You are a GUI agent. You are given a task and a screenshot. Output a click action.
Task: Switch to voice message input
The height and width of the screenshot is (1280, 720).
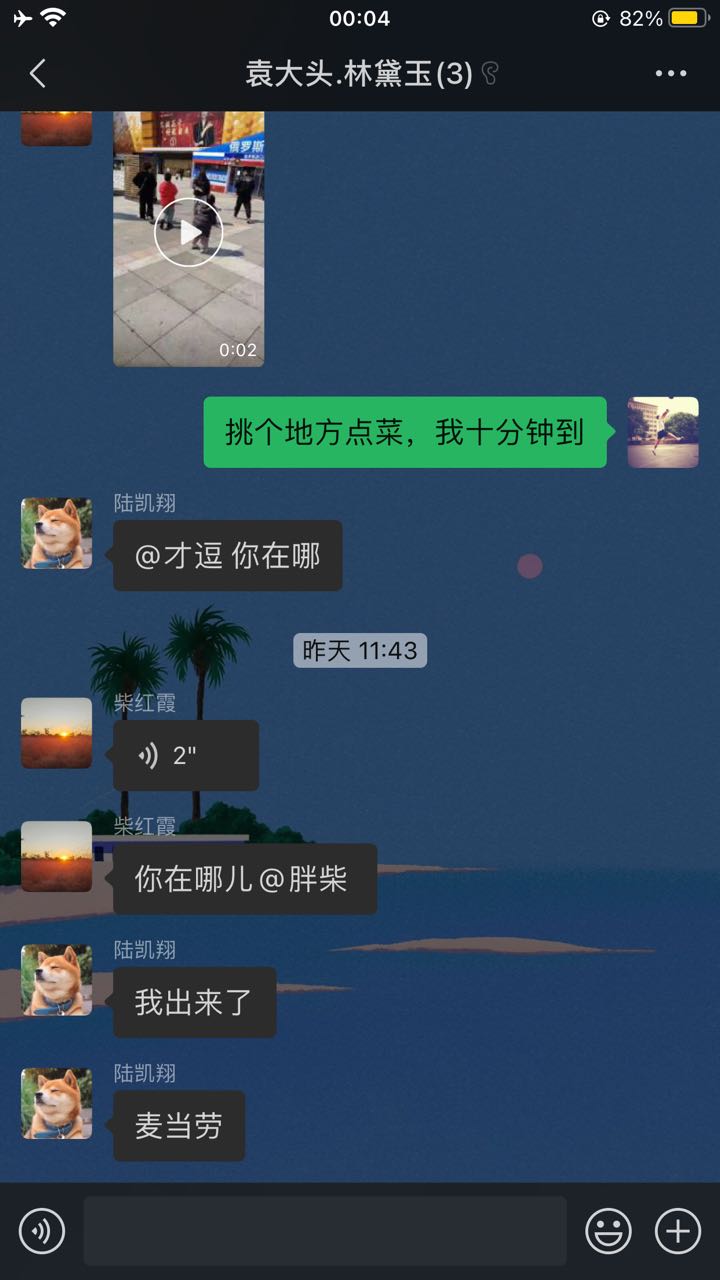(42, 1230)
